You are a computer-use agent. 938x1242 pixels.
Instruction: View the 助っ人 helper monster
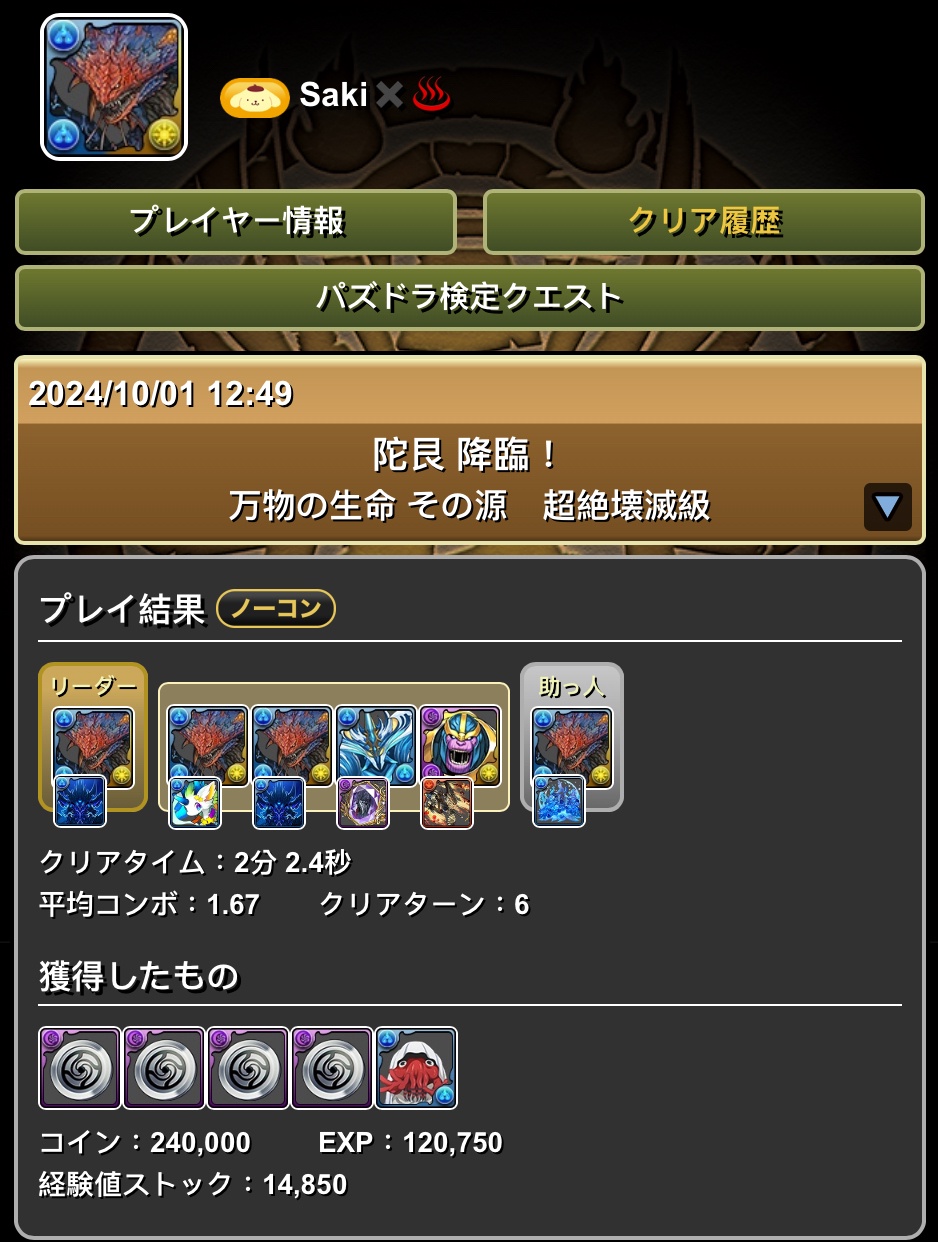pos(572,746)
